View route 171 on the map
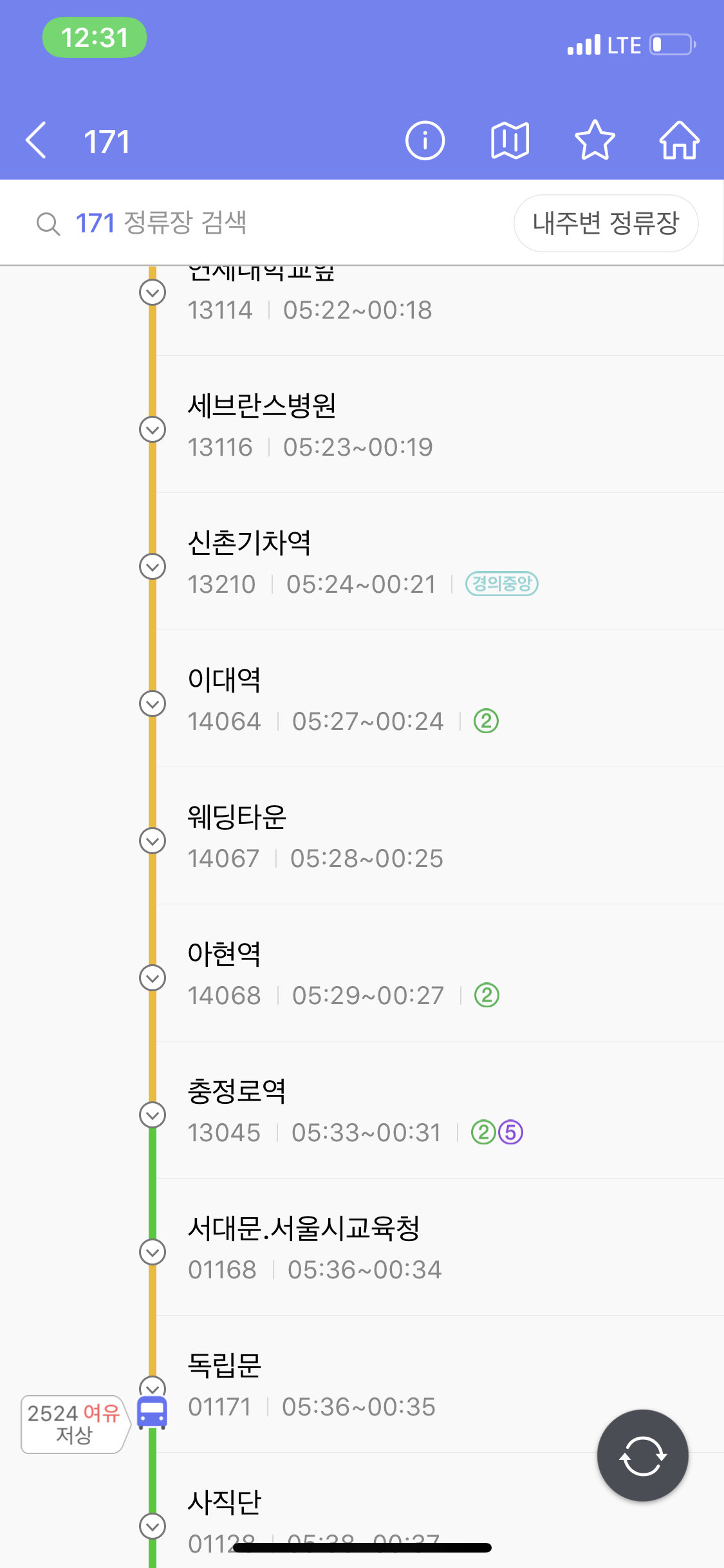The height and width of the screenshot is (1568, 724). pyautogui.click(x=510, y=140)
